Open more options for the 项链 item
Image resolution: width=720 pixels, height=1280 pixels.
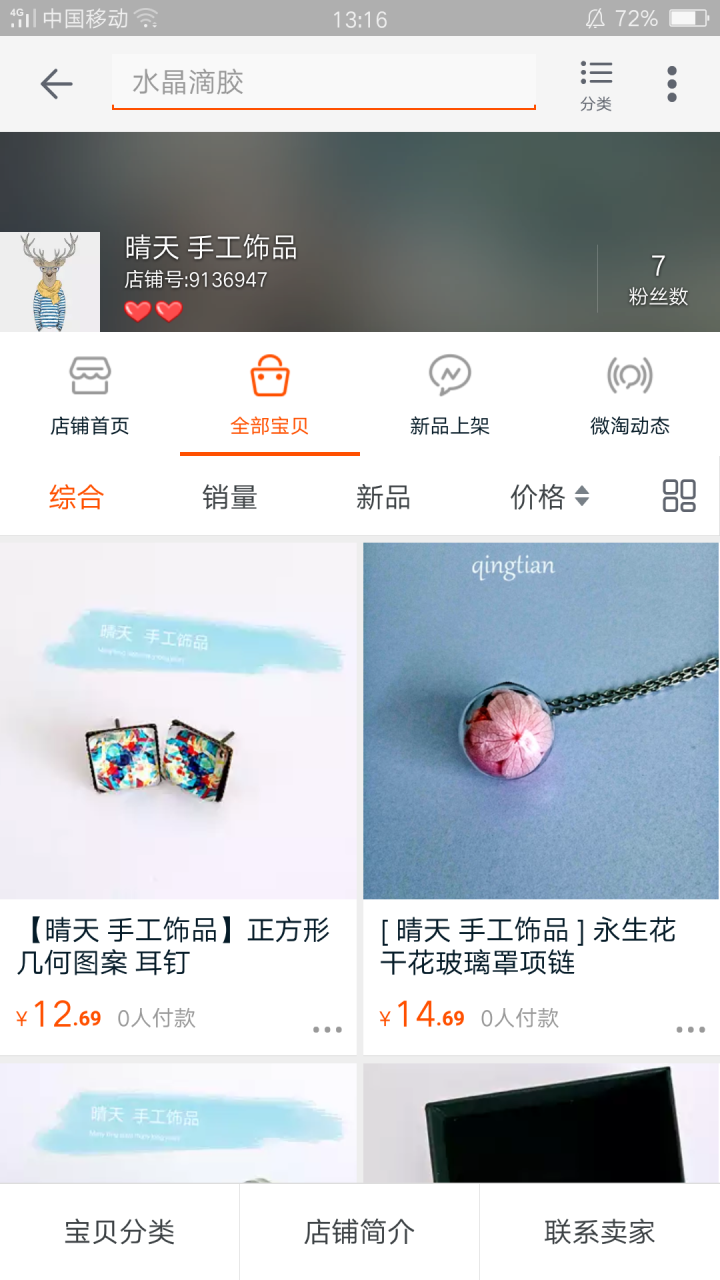(690, 1029)
